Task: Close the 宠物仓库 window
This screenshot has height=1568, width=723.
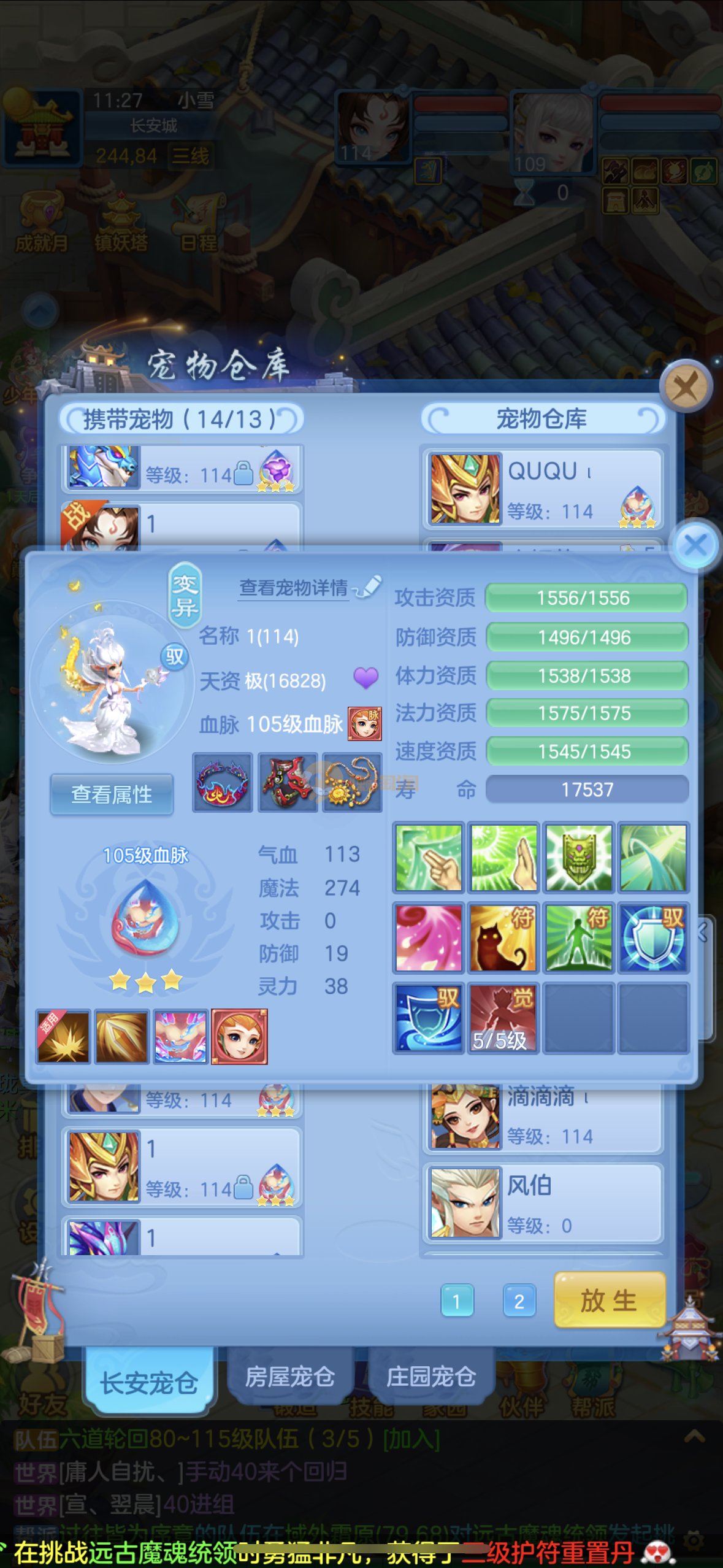Action: 685,388
